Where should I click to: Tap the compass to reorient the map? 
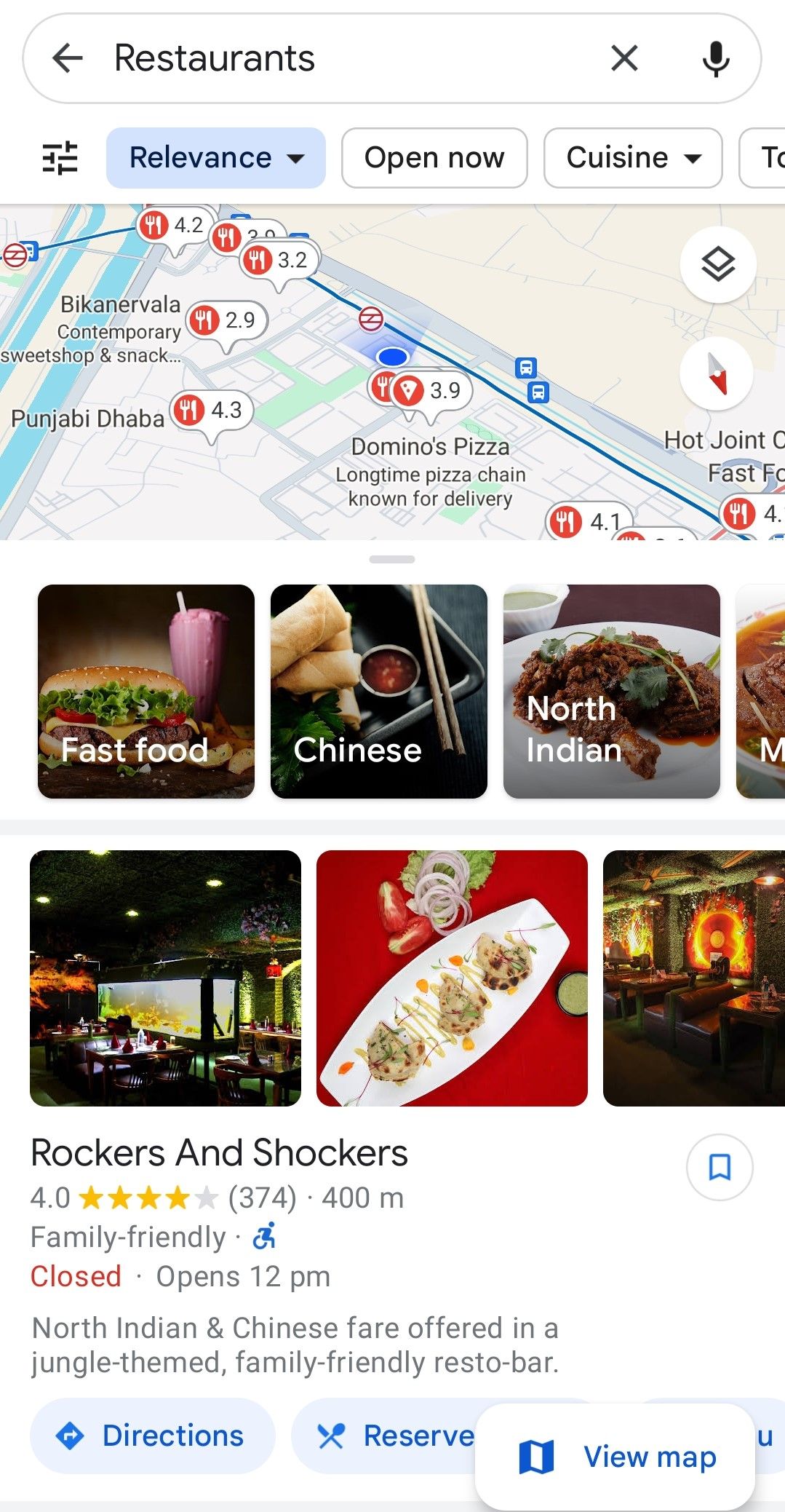pyautogui.click(x=717, y=373)
